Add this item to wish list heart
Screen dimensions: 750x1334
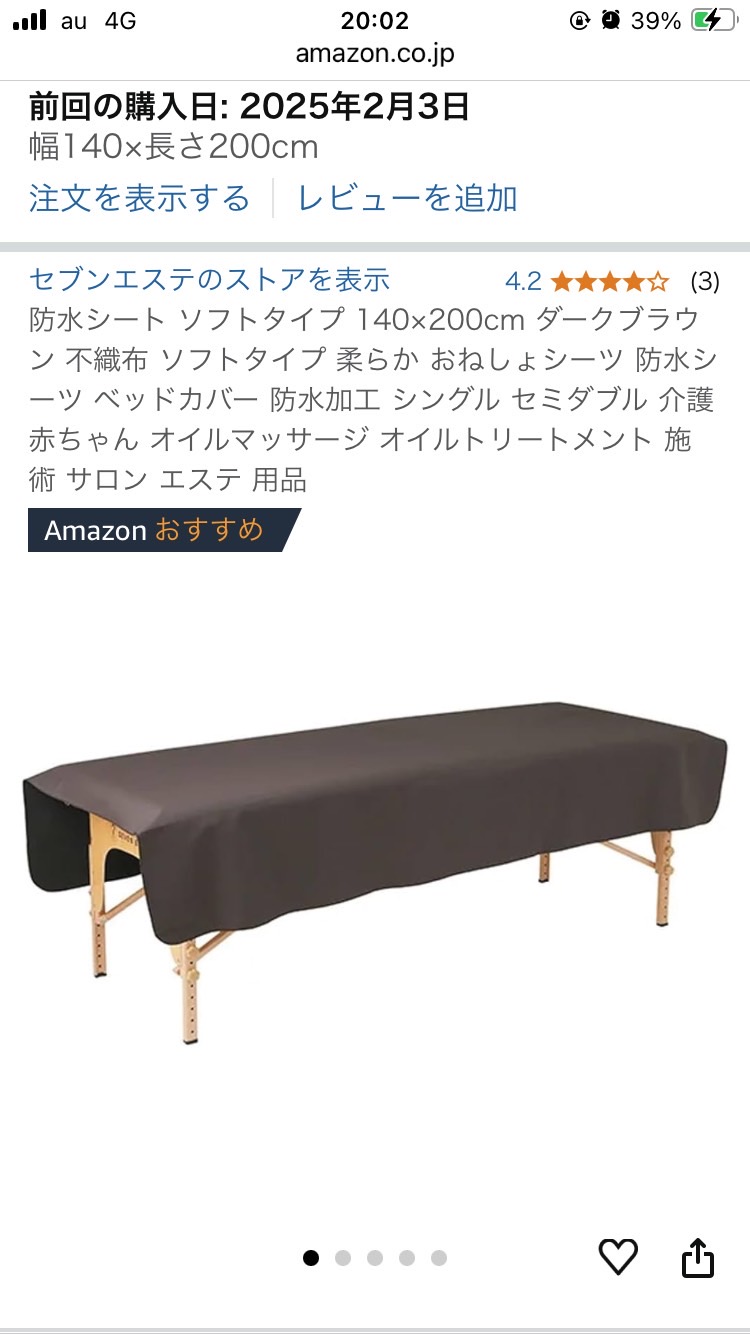(617, 1257)
